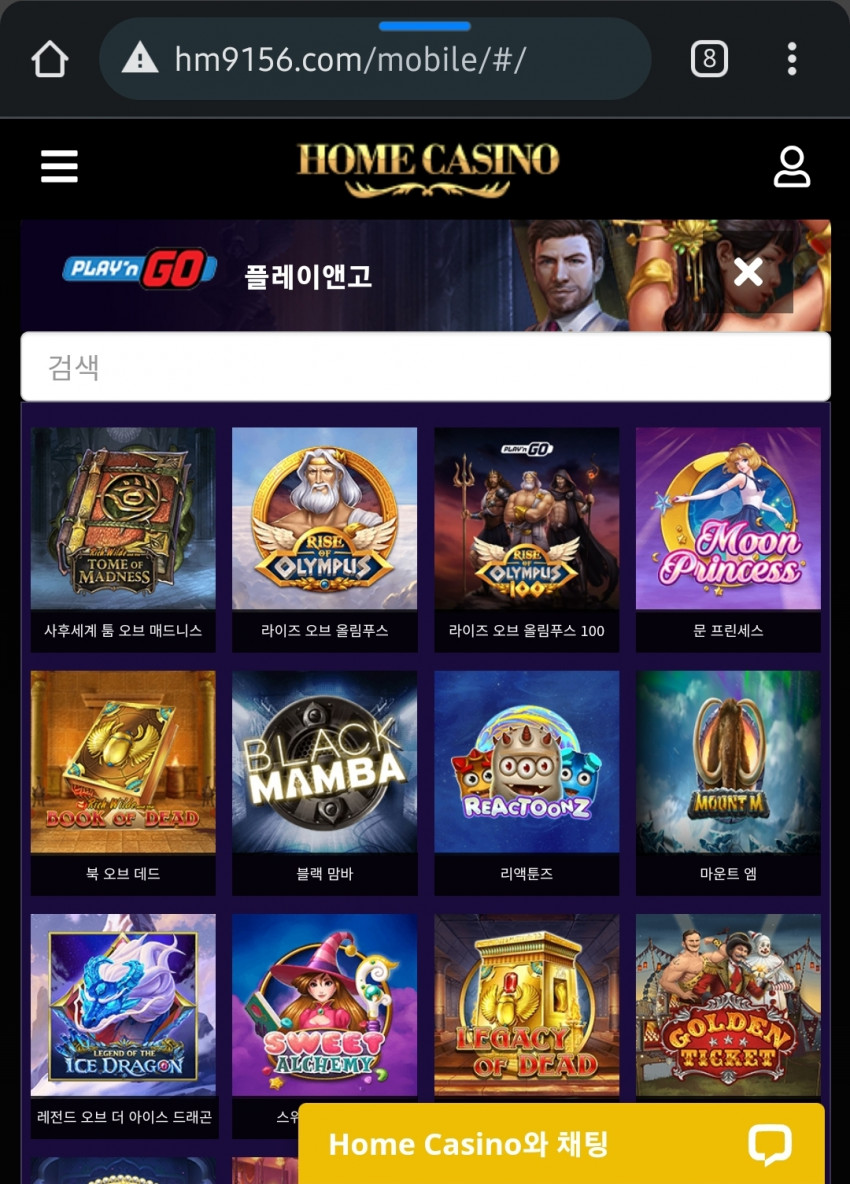Open Legend of the Ice Dragon
This screenshot has width=850, height=1184.
[123, 1005]
